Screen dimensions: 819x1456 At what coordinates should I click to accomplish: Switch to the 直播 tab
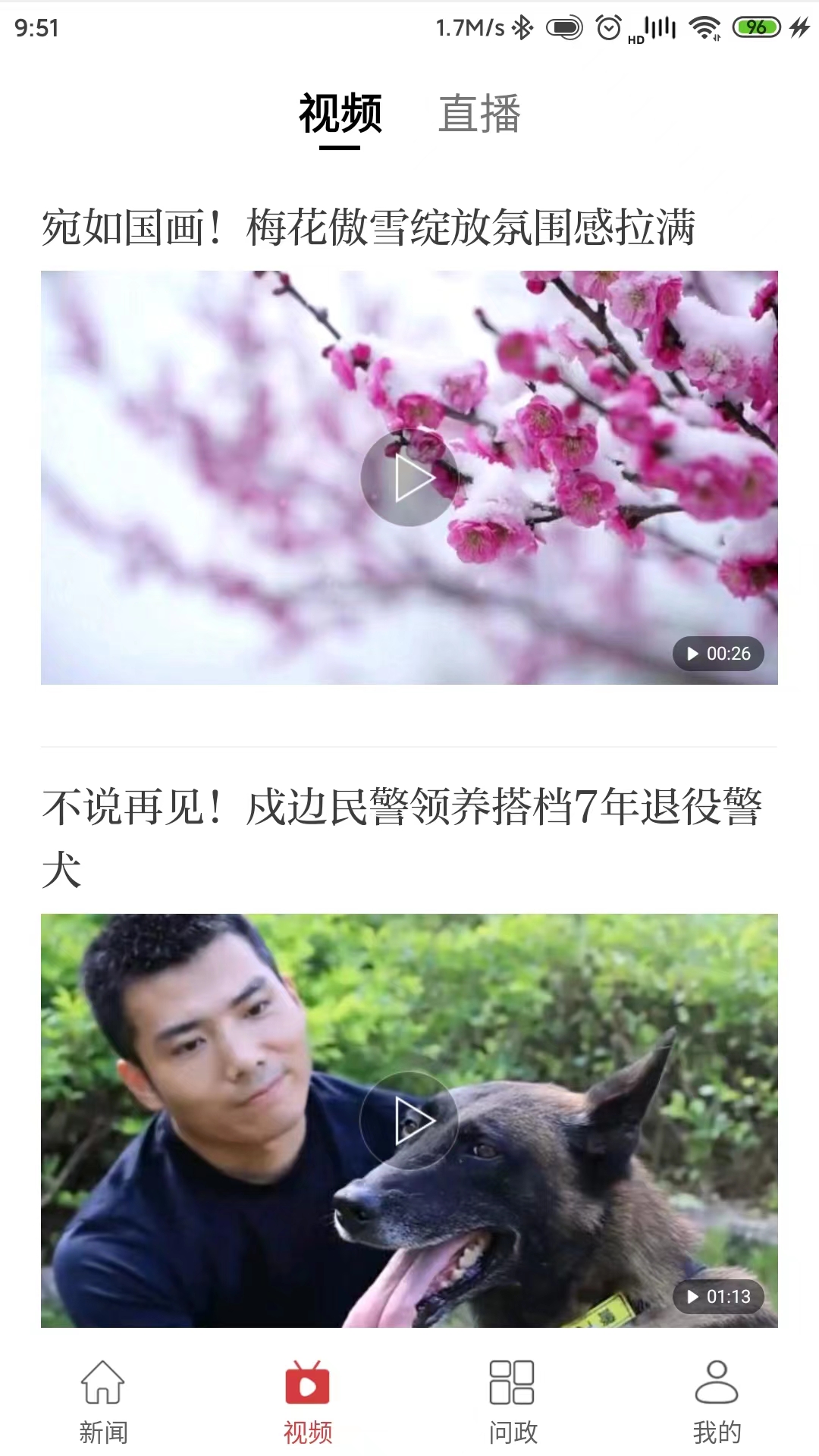(479, 115)
